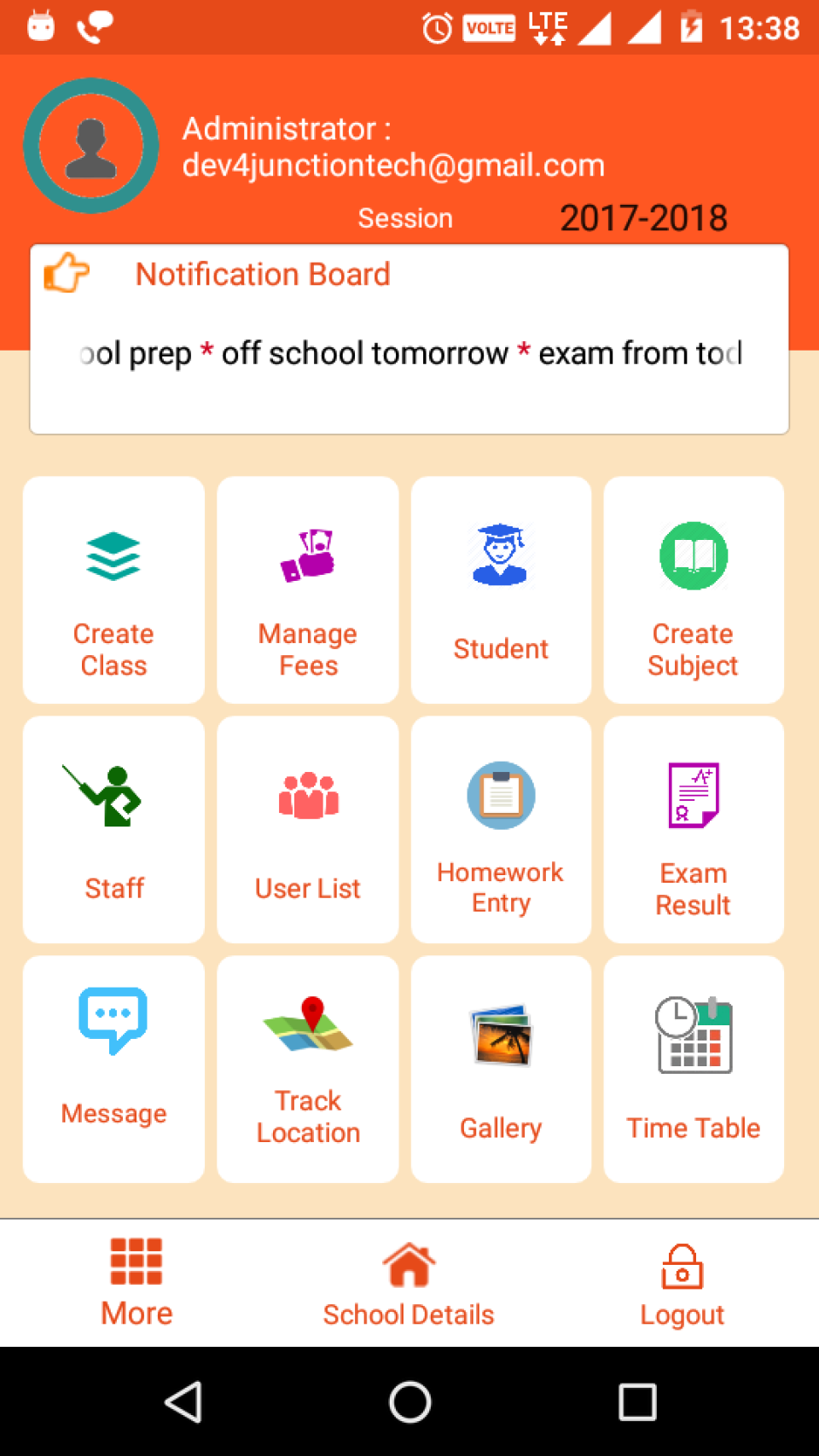This screenshot has width=819, height=1456.
Task: Select Create Subject
Action: click(694, 590)
